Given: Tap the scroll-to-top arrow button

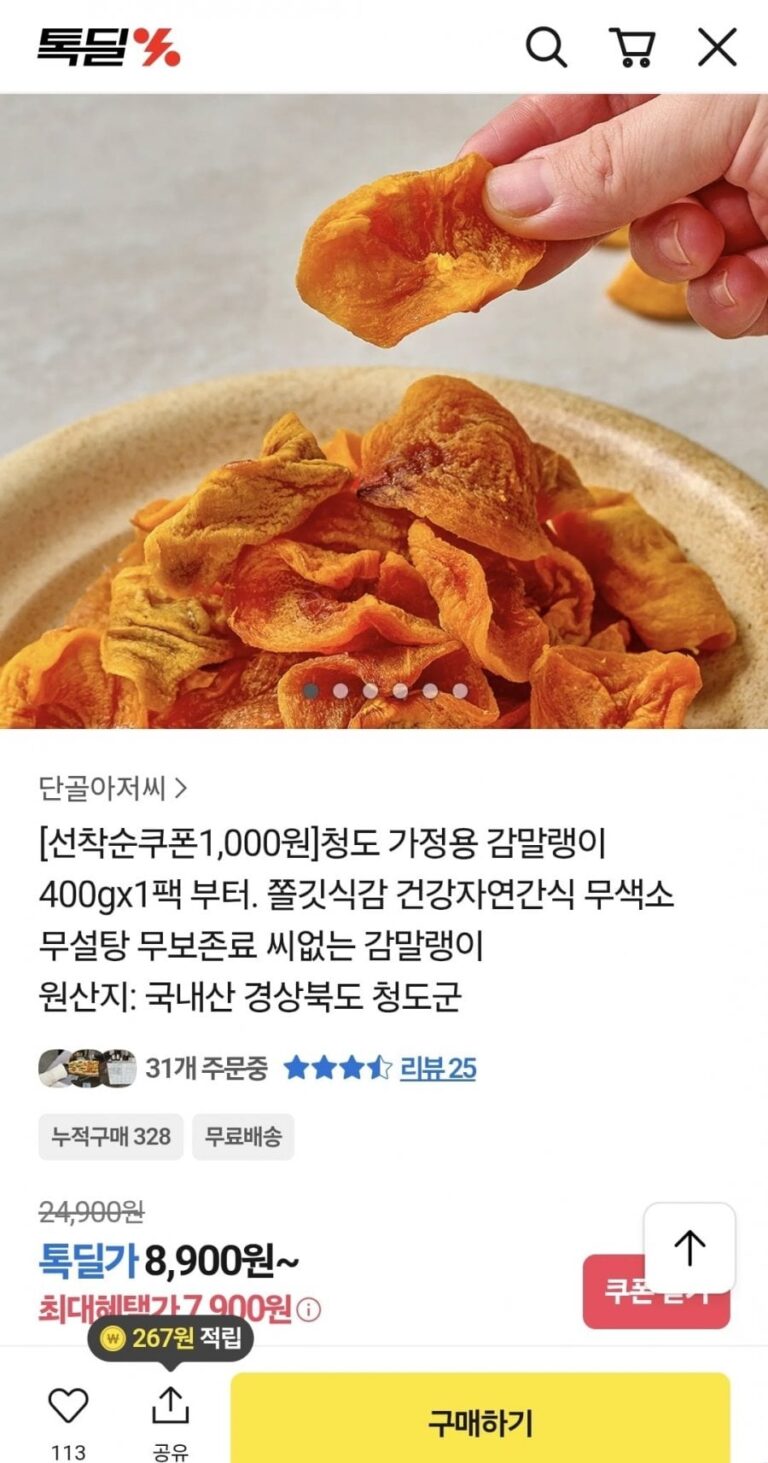Looking at the screenshot, I should tap(689, 1247).
